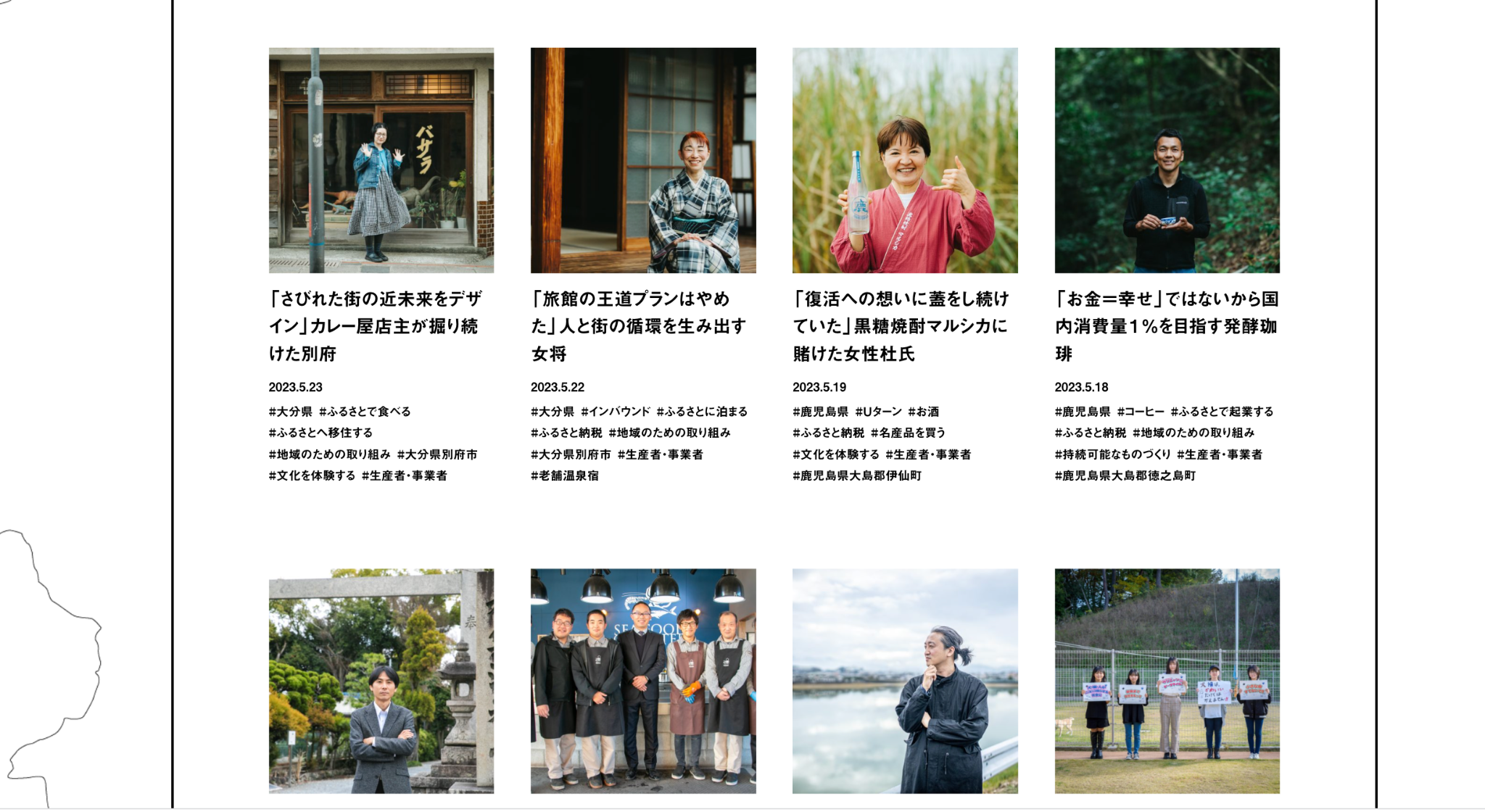Read article 「旅館の王道プランはやめた」
Screen dimensions: 1485x812
click(638, 326)
